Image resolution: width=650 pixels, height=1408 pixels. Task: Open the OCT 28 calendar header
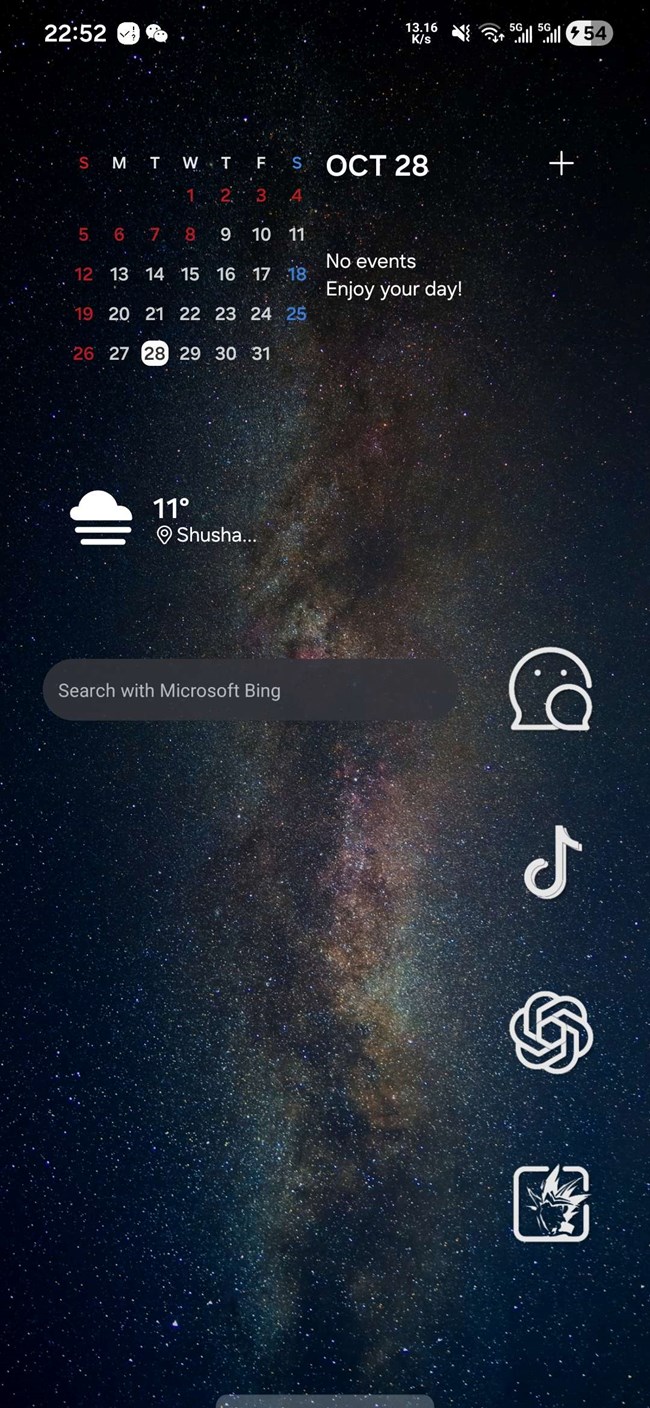[377, 166]
